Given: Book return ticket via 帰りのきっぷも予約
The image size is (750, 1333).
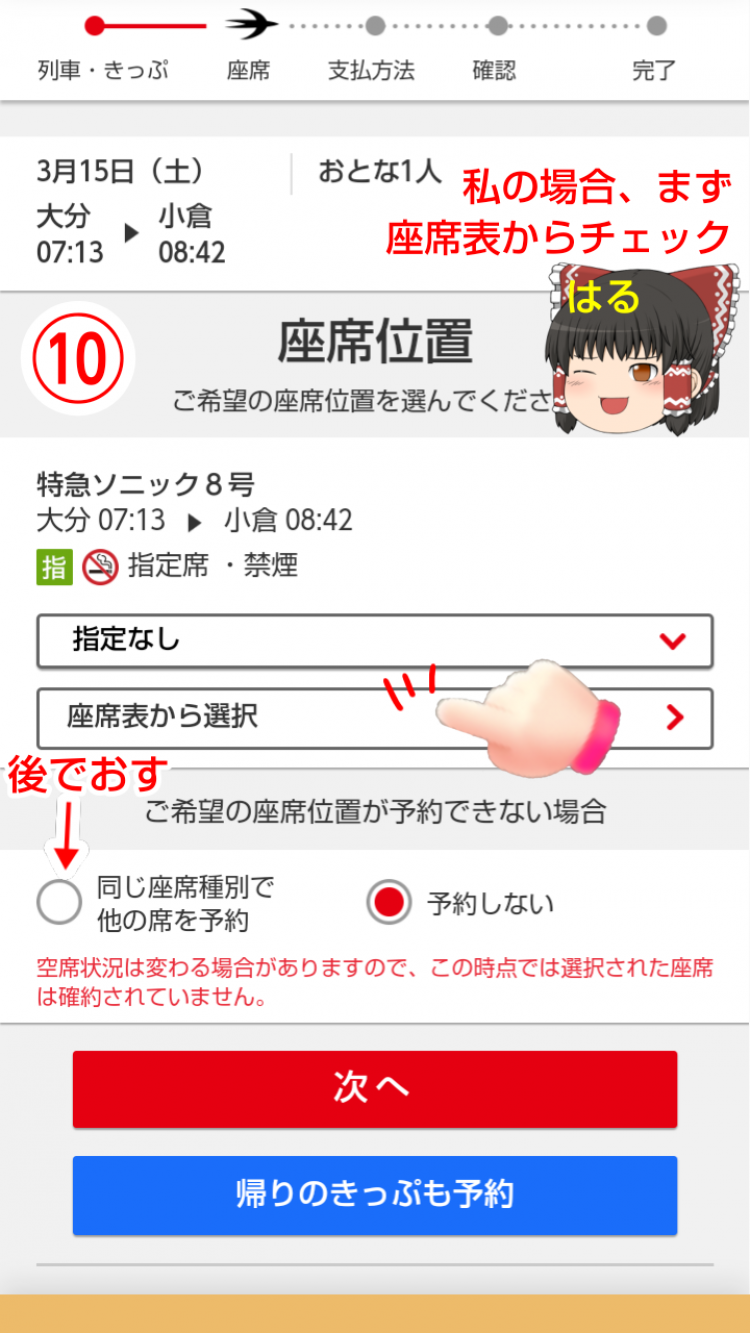Looking at the screenshot, I should (374, 1195).
